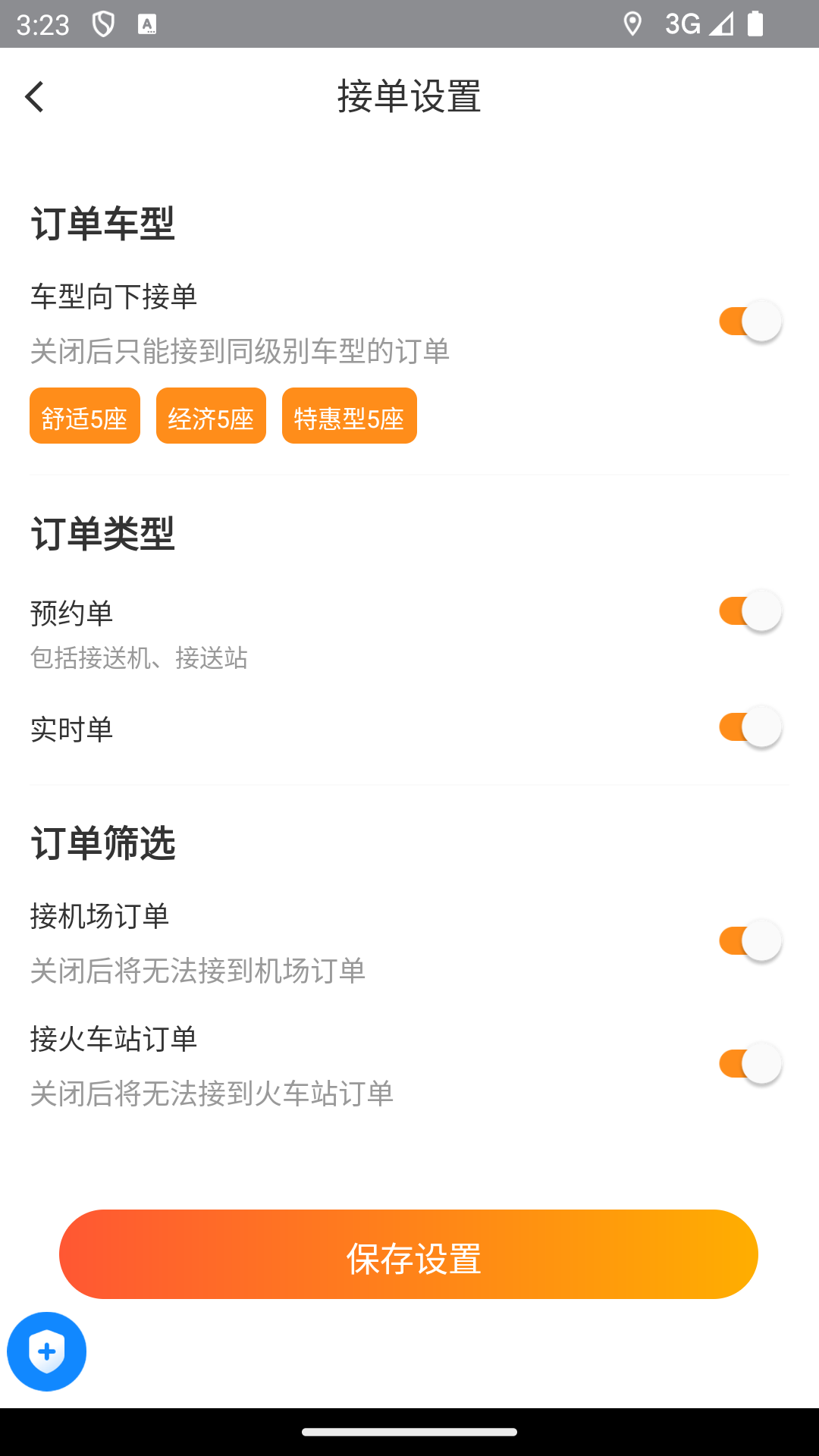Select the 经济5座 vehicle chip
The image size is (819, 1456).
point(211,416)
